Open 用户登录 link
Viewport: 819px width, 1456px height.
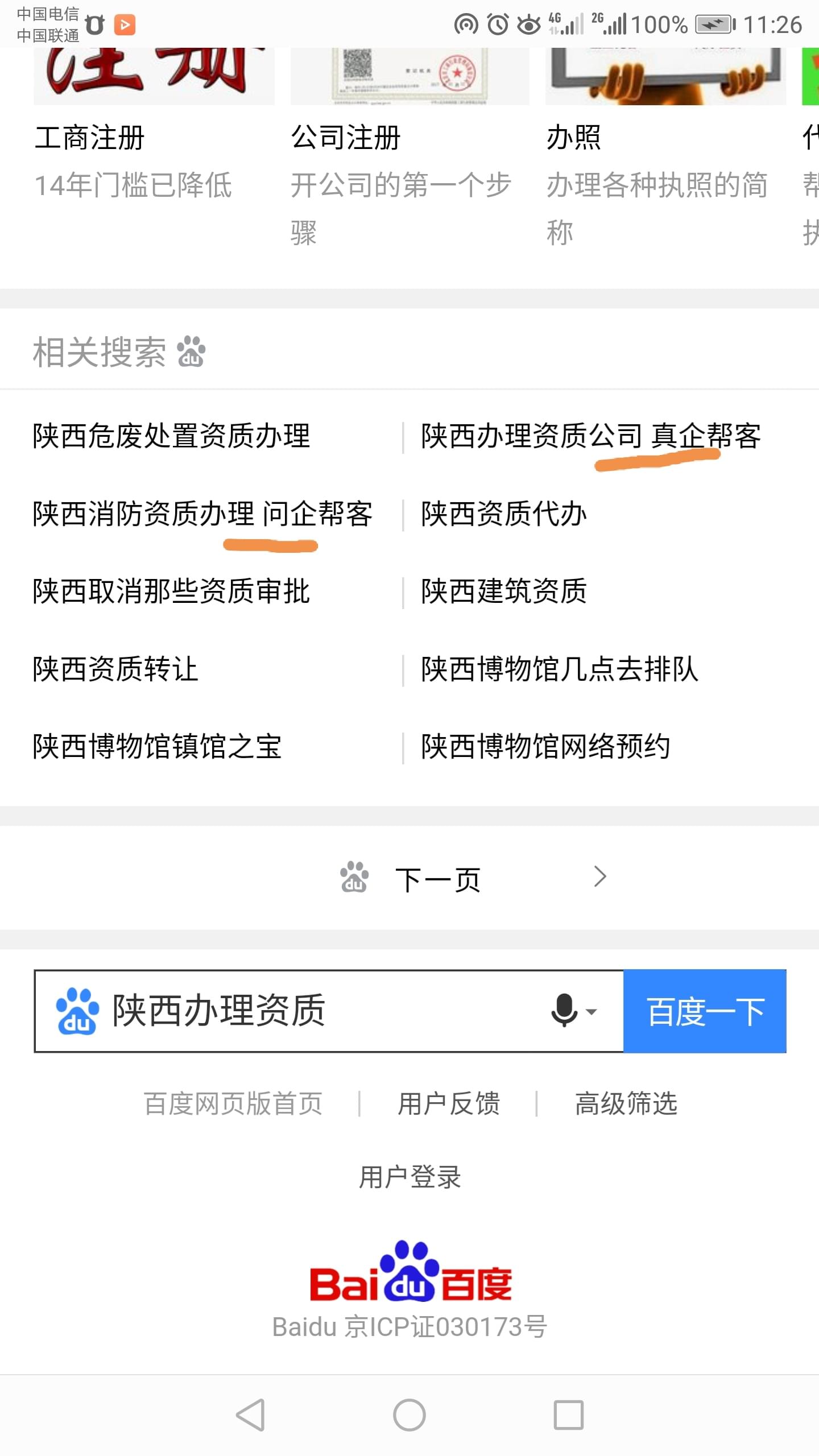409,1177
